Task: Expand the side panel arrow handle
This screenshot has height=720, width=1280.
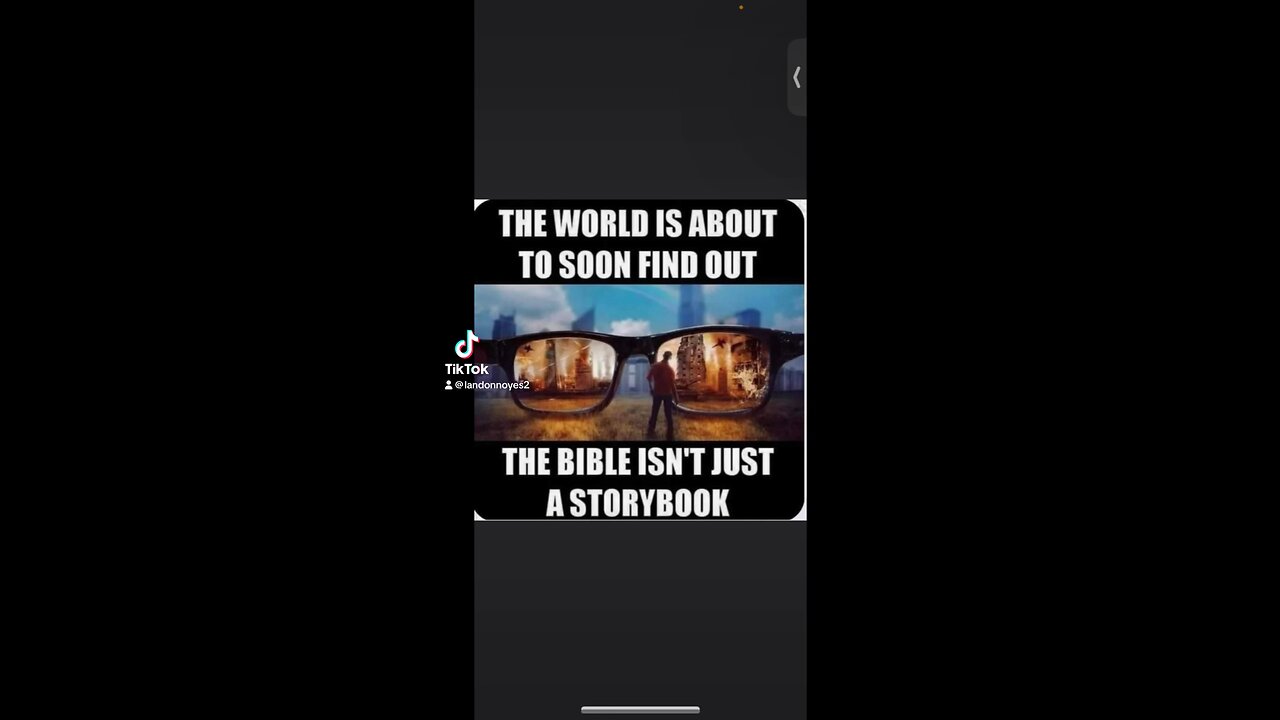Action: (796, 78)
